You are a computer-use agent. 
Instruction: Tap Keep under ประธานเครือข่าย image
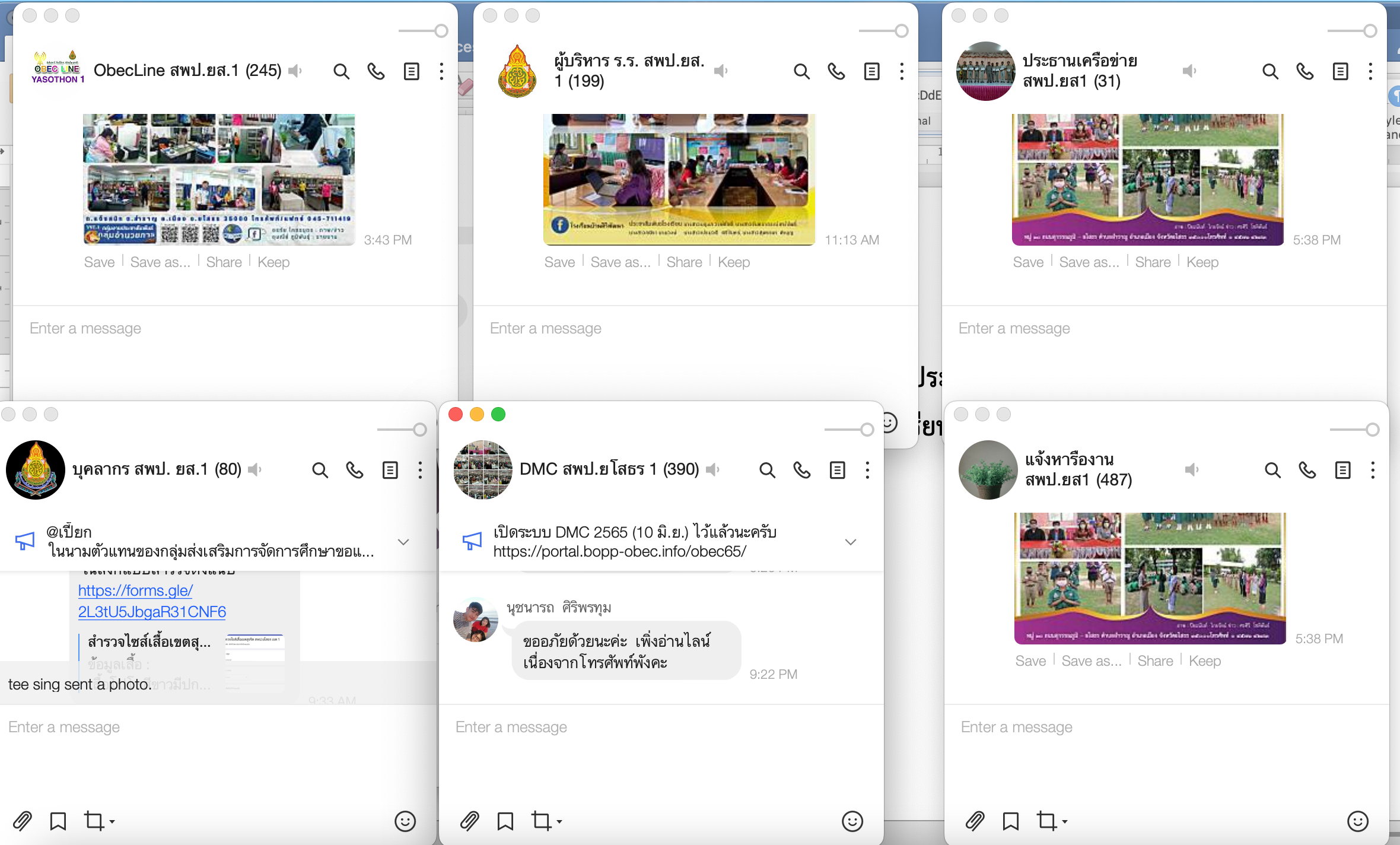(1202, 262)
